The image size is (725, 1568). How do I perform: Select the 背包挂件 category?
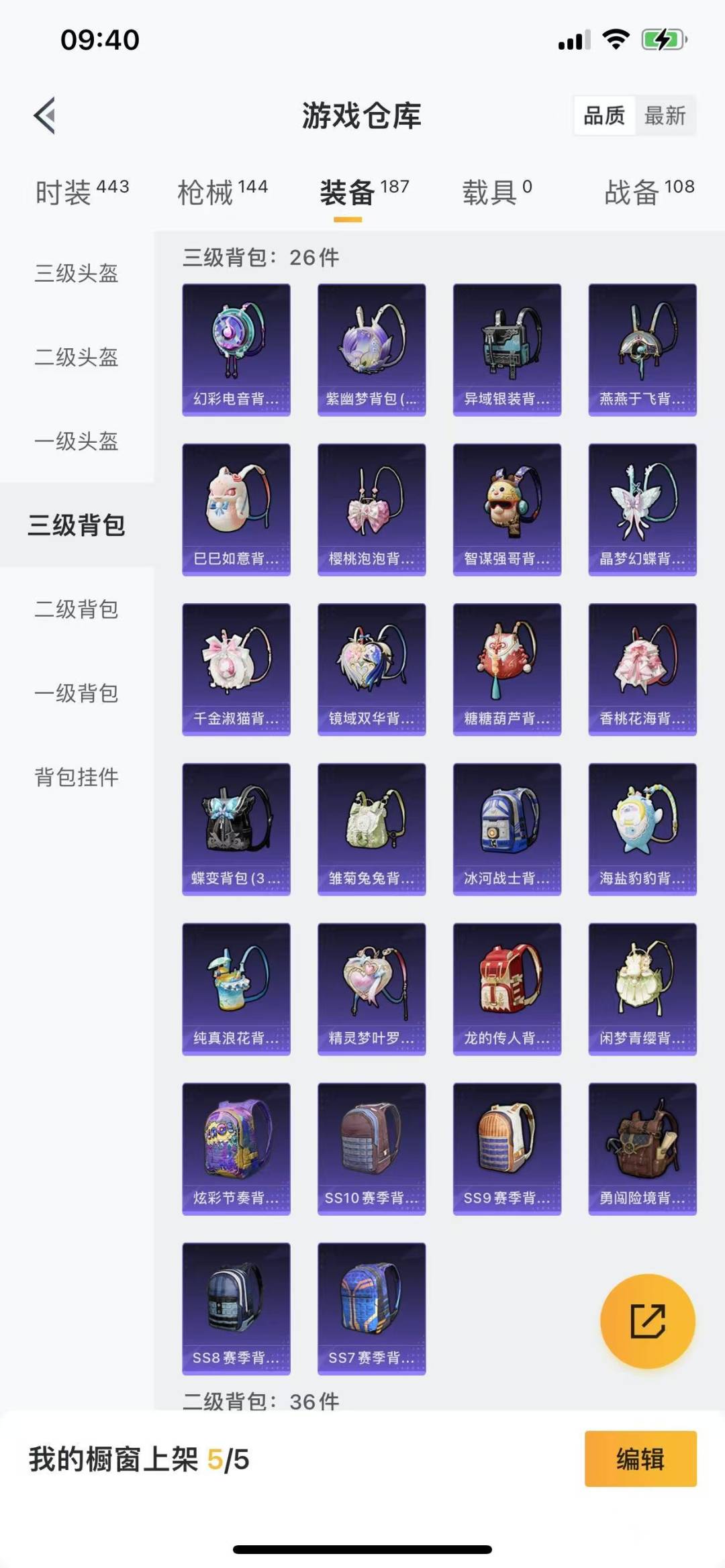pyautogui.click(x=77, y=776)
